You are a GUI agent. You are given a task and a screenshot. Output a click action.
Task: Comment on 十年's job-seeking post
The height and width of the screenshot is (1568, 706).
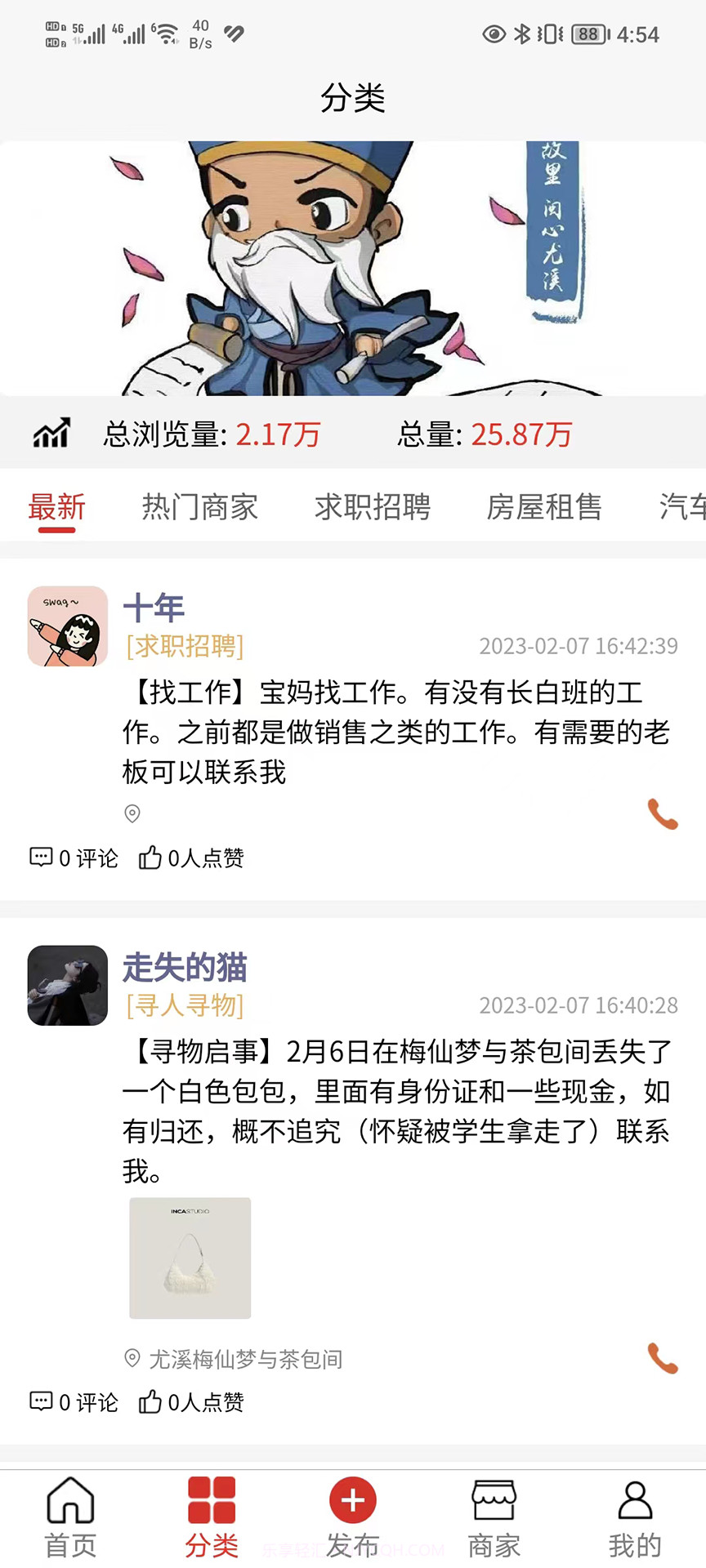(x=74, y=857)
